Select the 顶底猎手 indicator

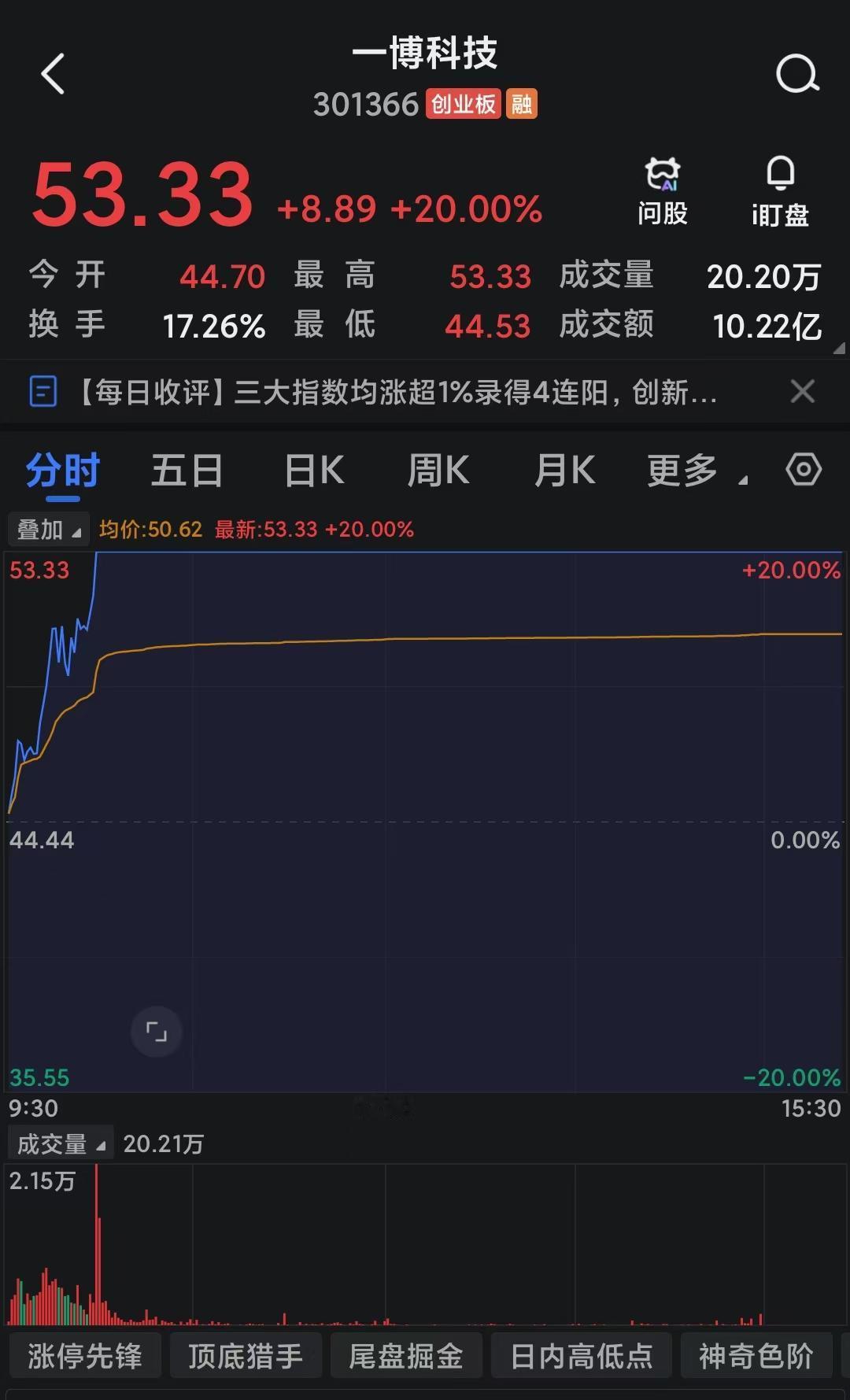[x=246, y=1356]
